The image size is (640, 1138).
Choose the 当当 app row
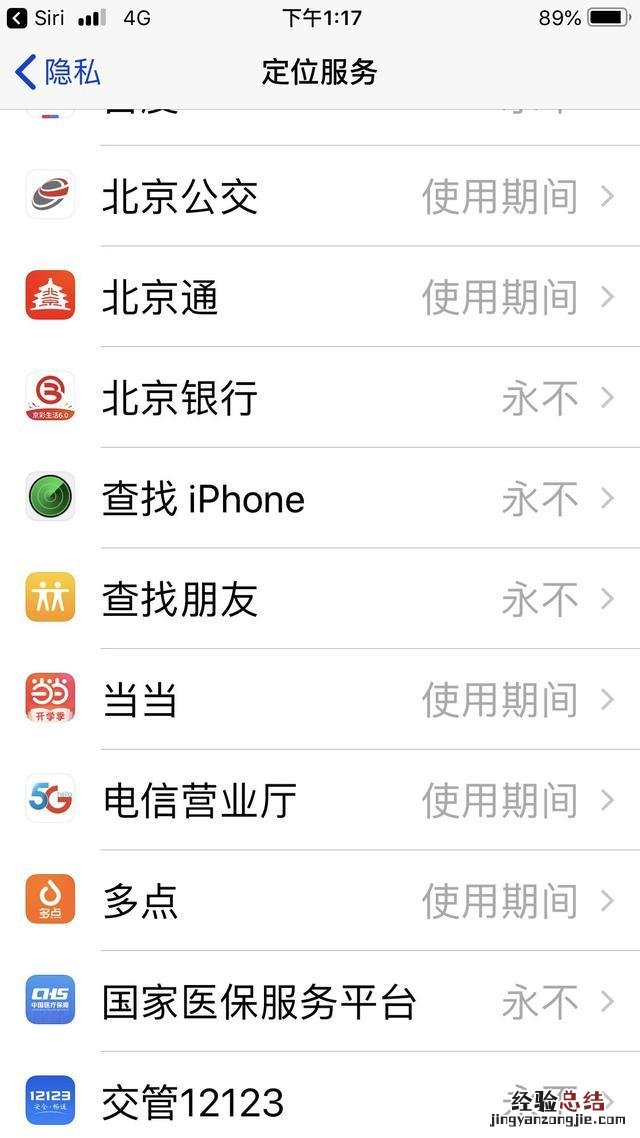pyautogui.click(x=320, y=699)
